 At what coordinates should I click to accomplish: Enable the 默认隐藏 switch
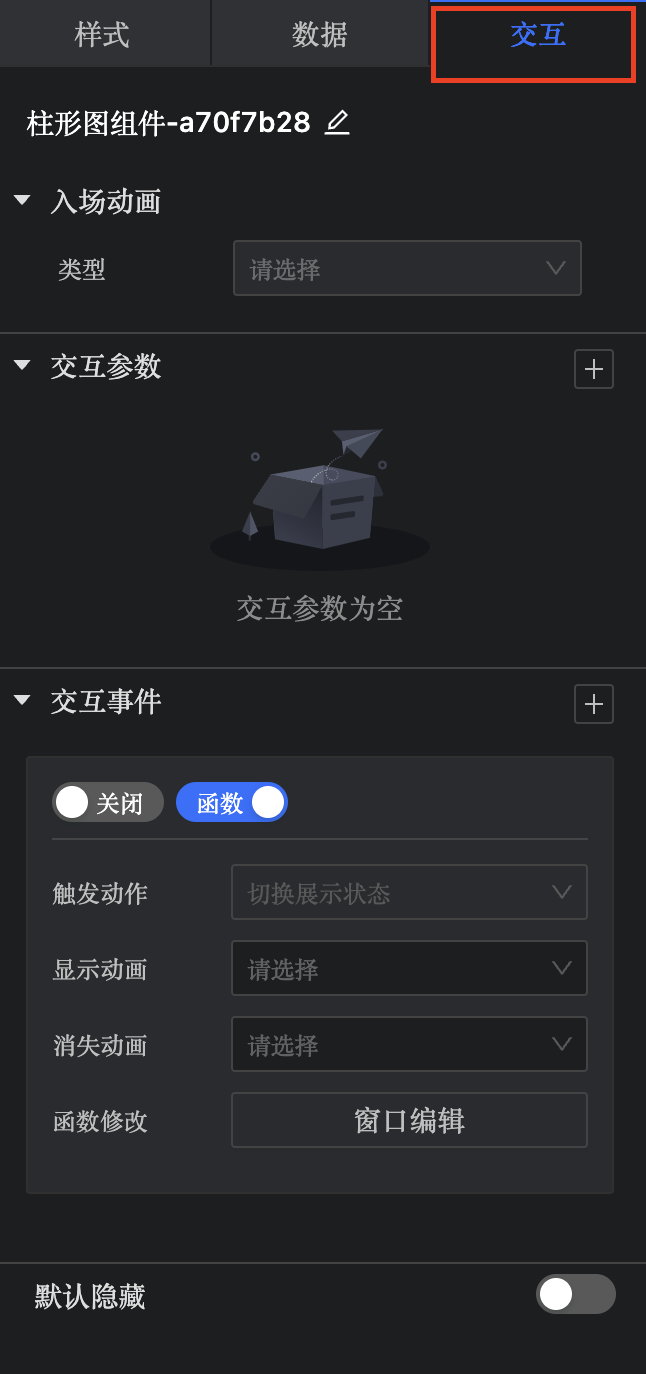(x=575, y=1294)
